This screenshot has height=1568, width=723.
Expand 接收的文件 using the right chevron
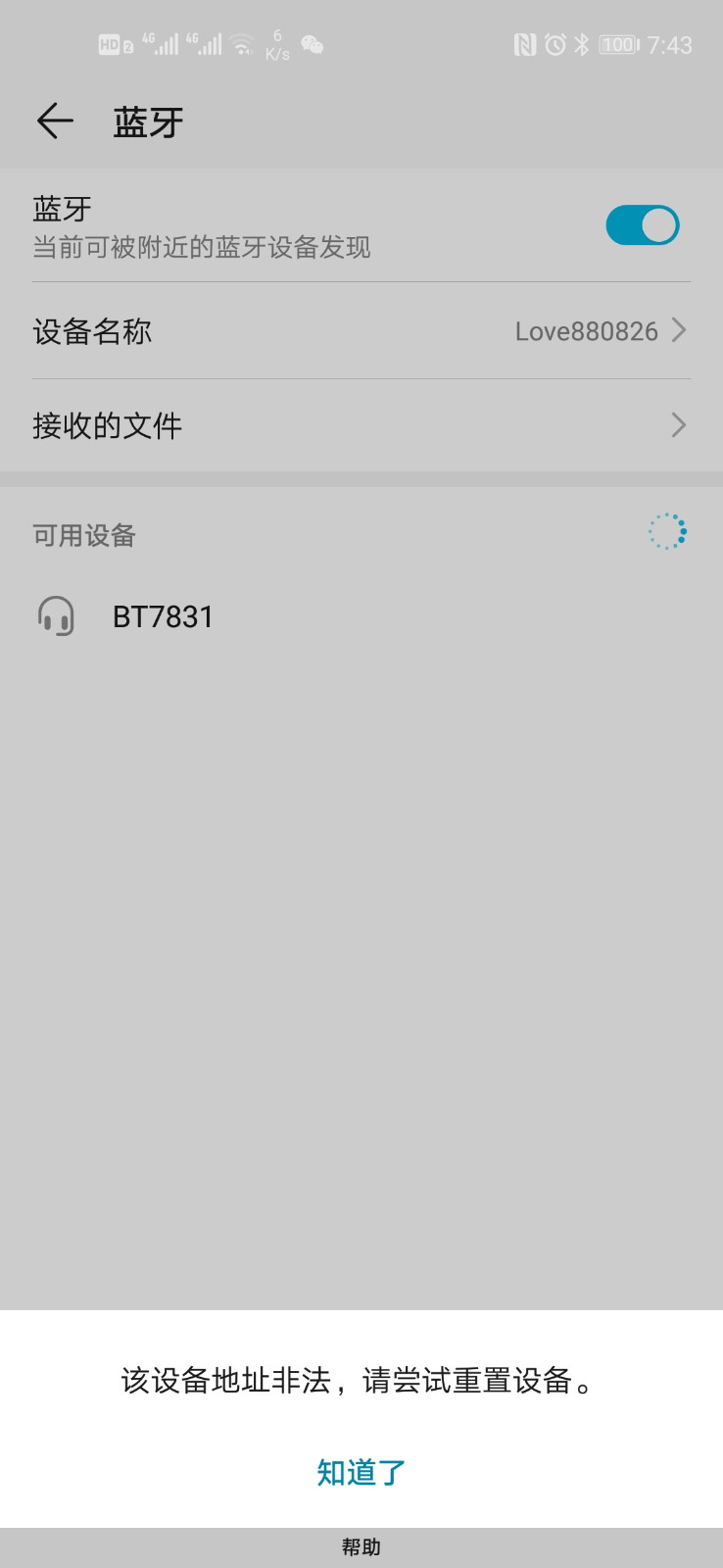[677, 424]
